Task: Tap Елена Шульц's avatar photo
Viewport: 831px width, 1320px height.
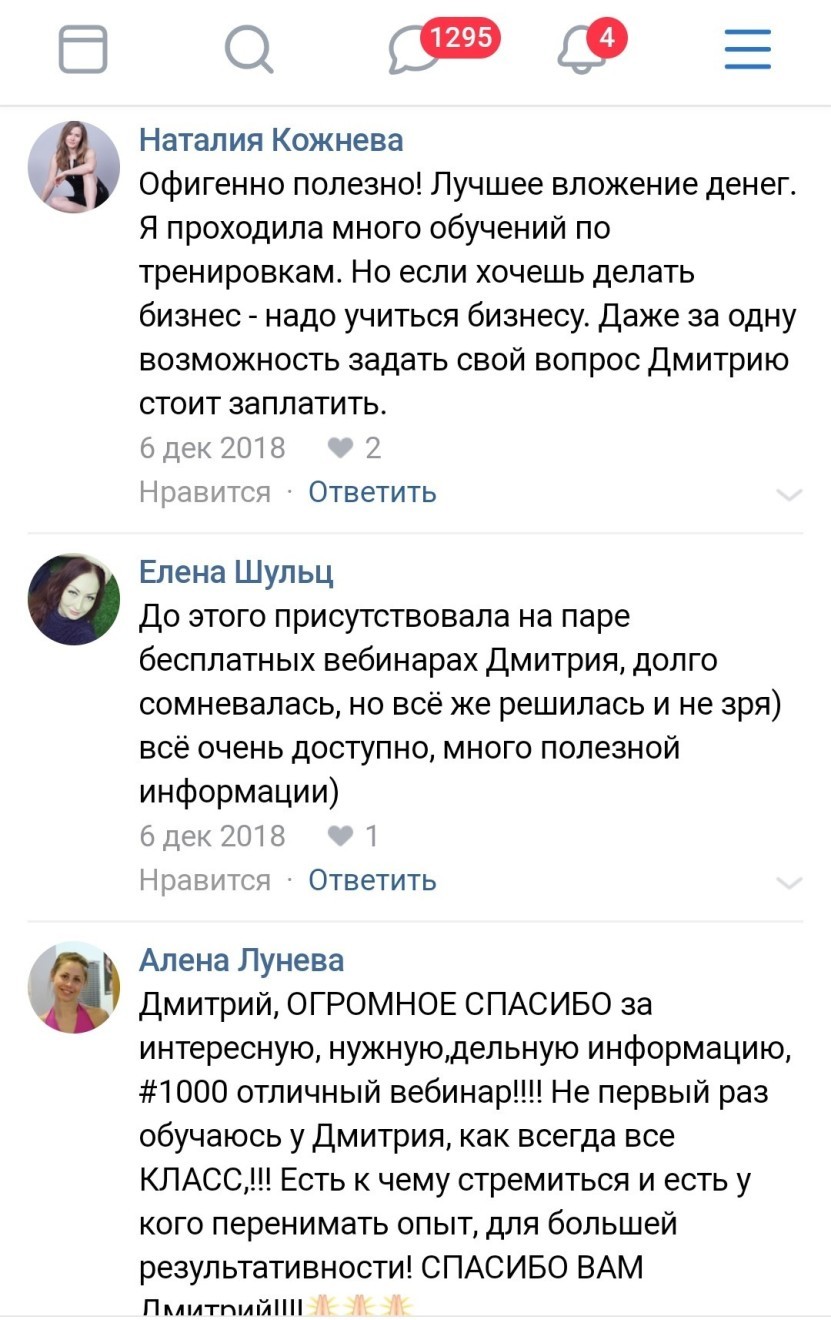Action: (73, 599)
